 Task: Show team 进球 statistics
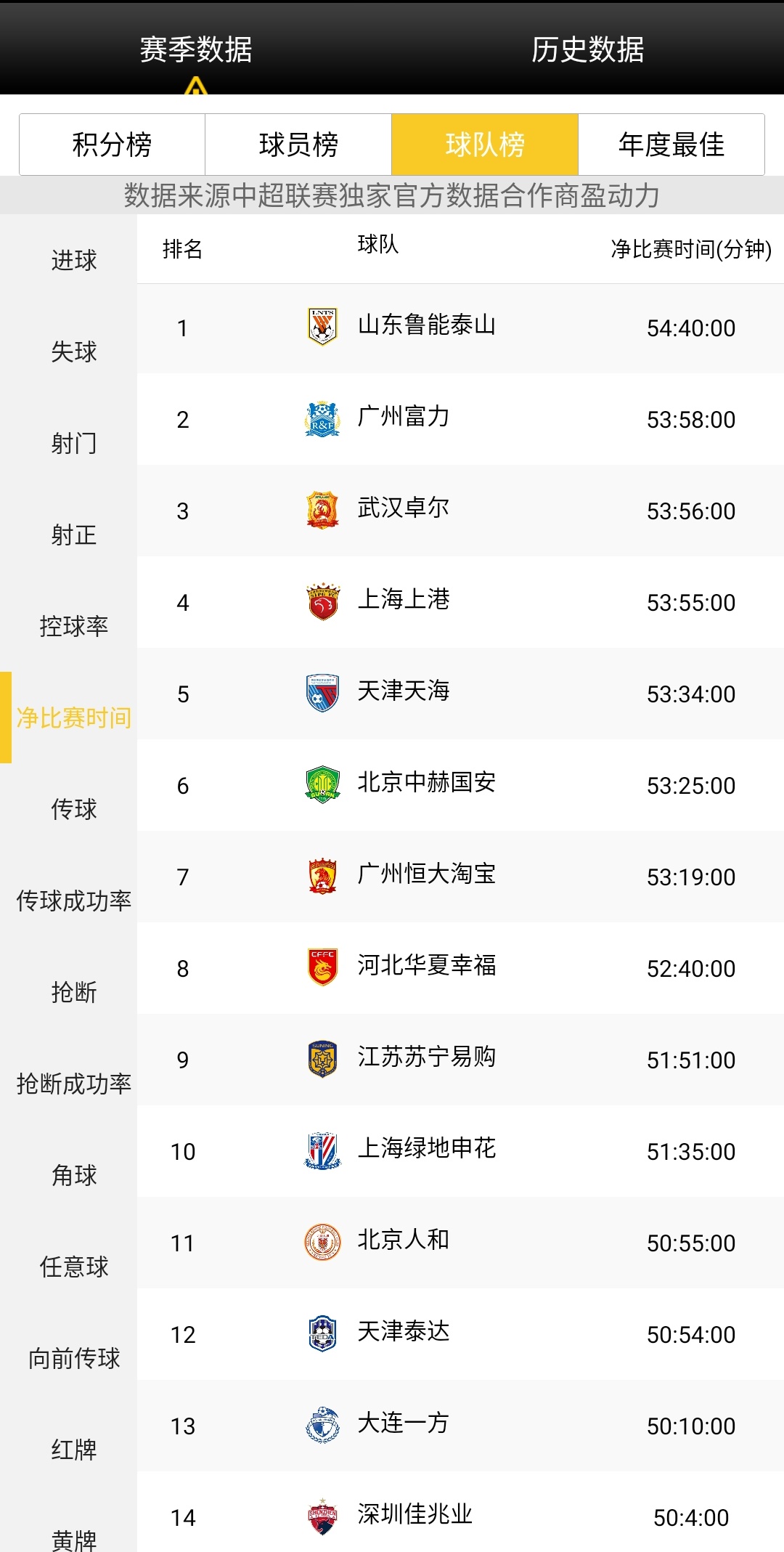(73, 260)
